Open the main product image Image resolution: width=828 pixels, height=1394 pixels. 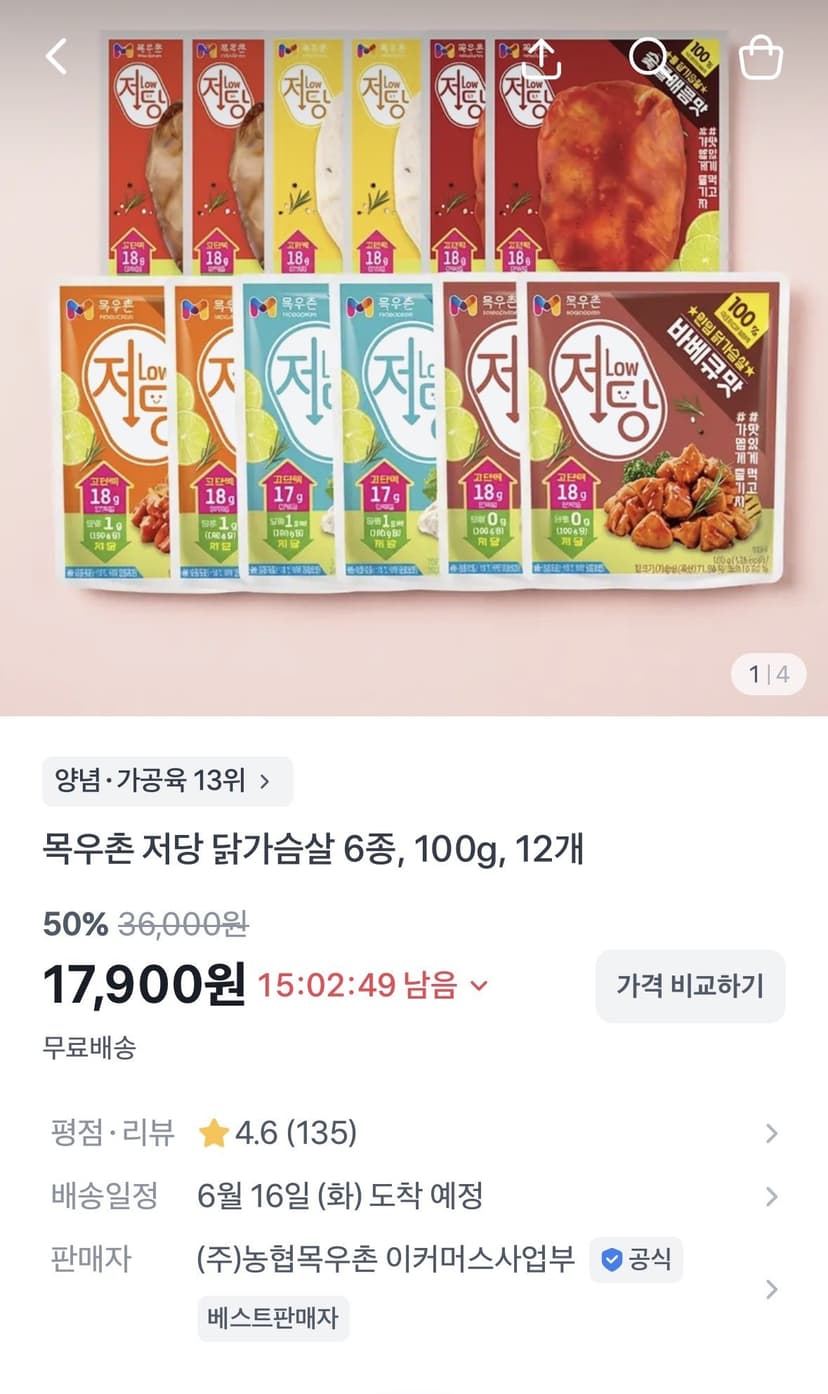pyautogui.click(x=414, y=358)
